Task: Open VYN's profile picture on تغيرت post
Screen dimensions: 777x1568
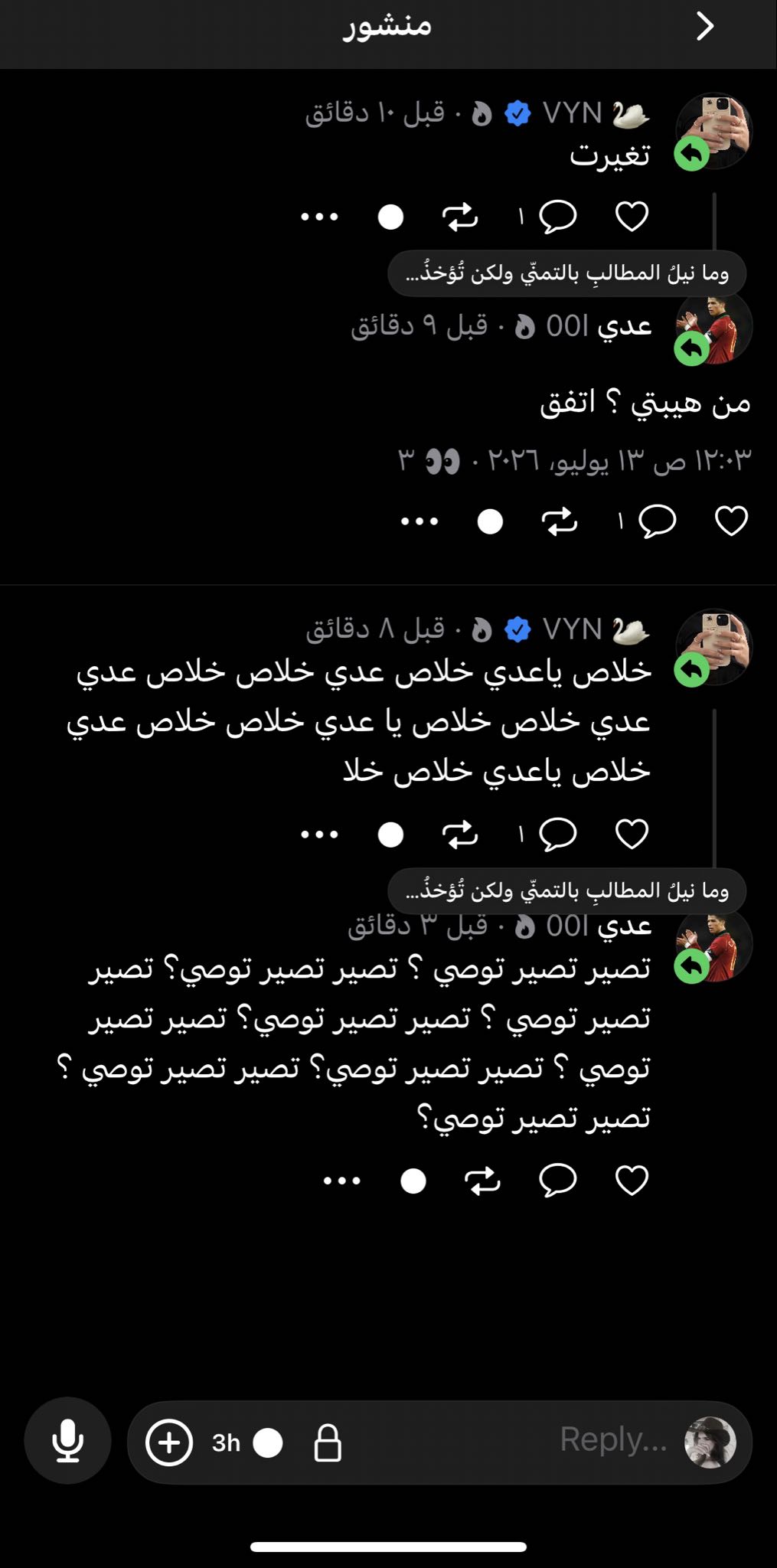Action: [713, 131]
